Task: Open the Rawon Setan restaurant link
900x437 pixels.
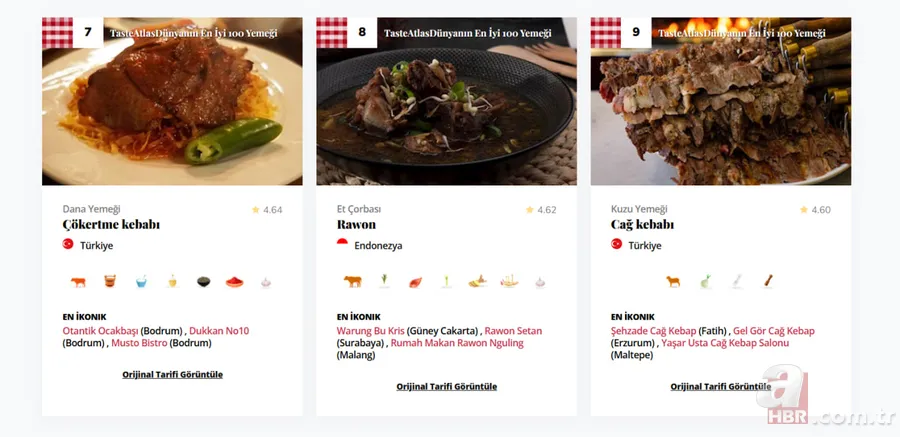Action: tap(513, 331)
